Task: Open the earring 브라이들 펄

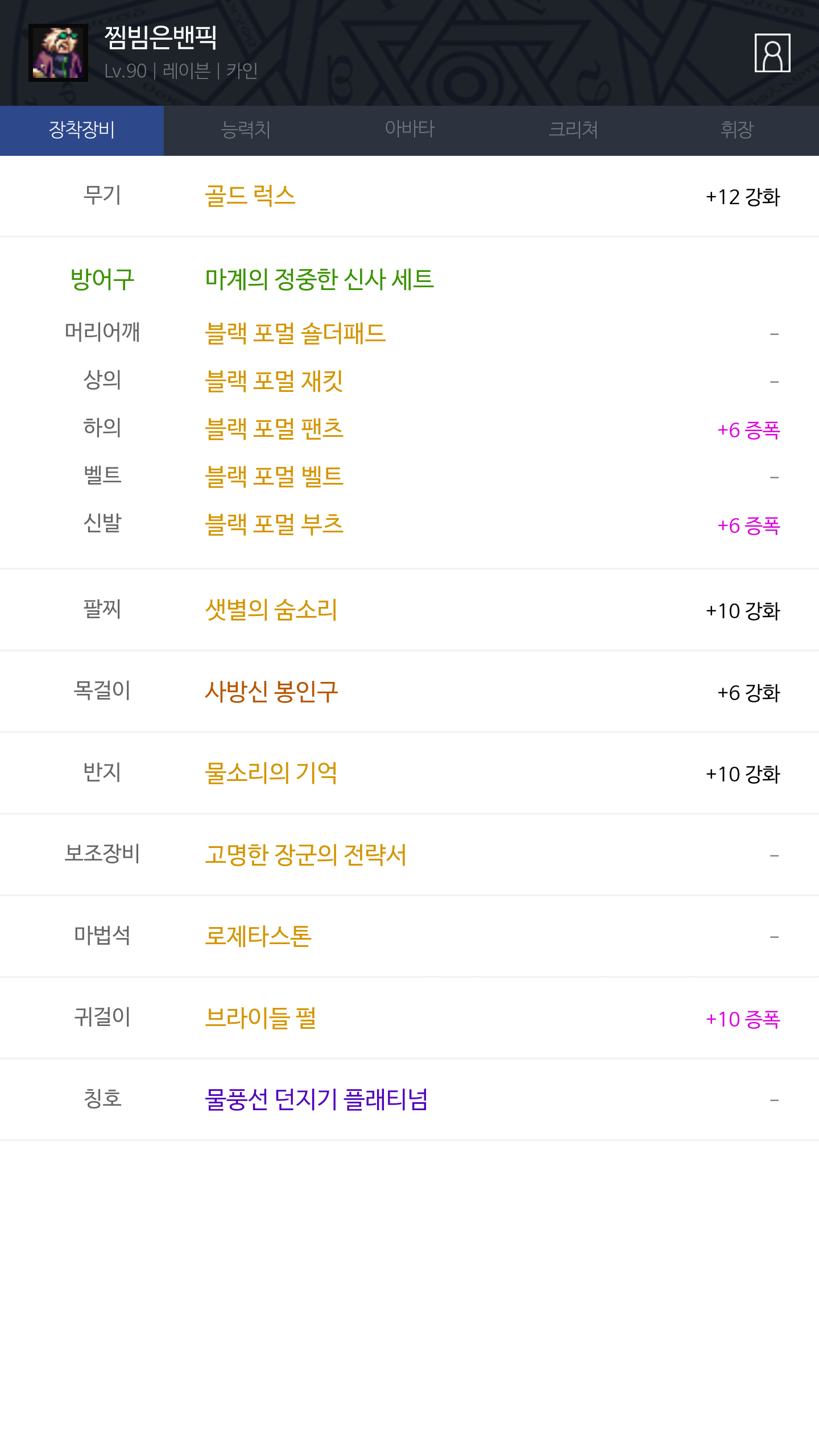Action: click(260, 1018)
